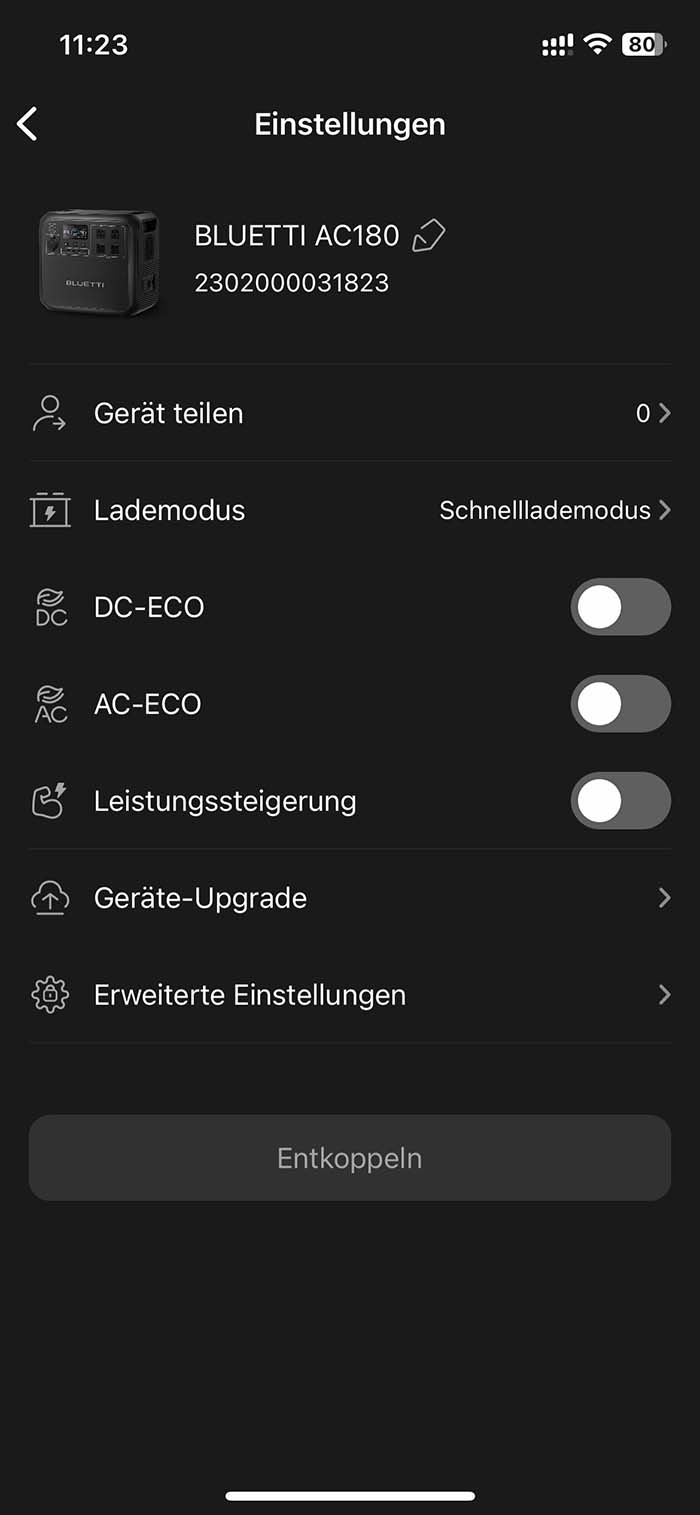This screenshot has height=1515, width=700.
Task: Open Lademodus options
Action: click(350, 510)
